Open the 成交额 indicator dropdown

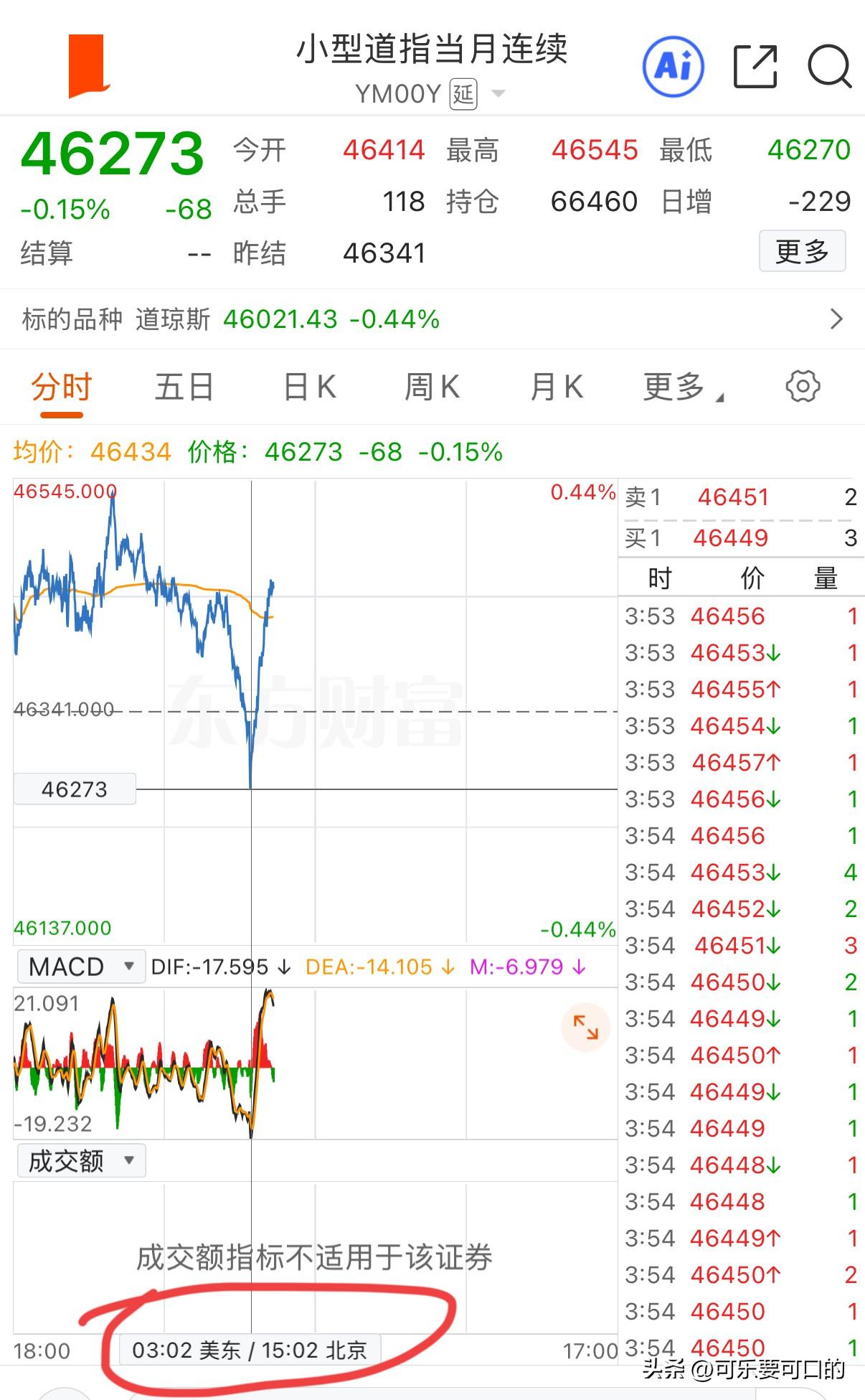point(80,1160)
